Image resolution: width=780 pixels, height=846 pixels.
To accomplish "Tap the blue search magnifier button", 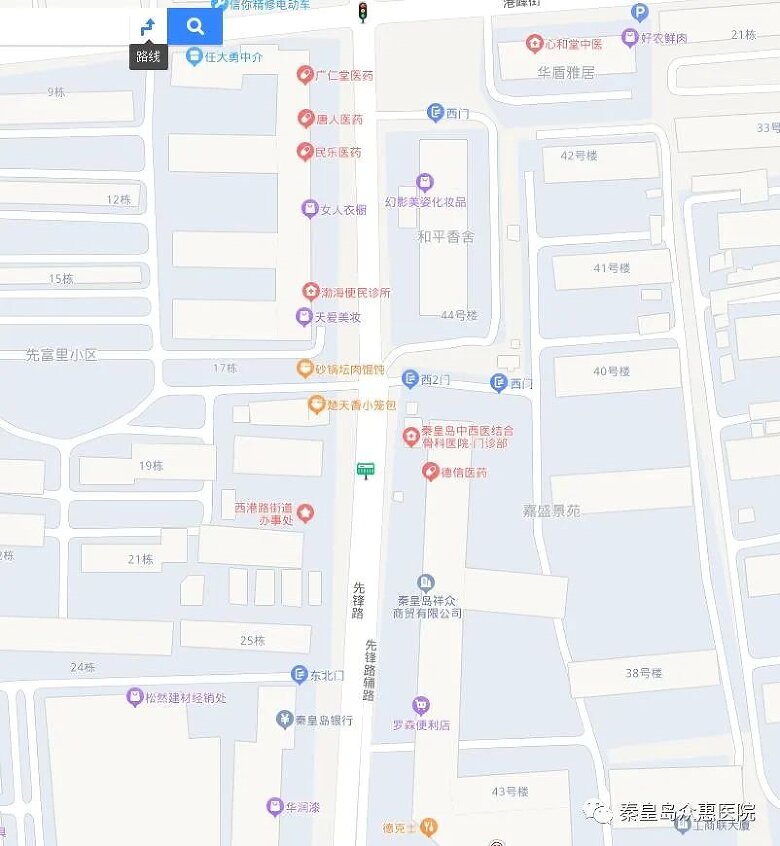I will tap(195, 27).
